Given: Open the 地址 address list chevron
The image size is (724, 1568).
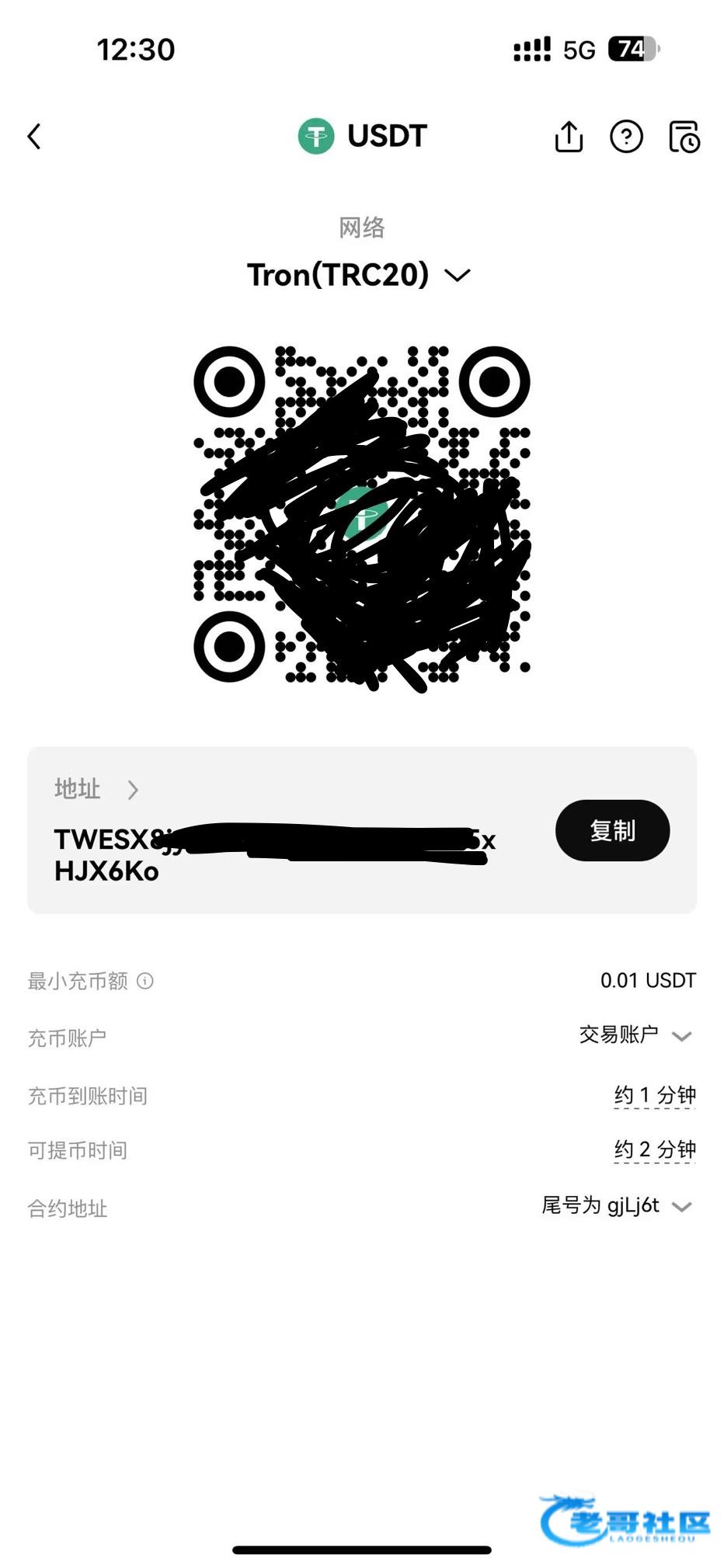Looking at the screenshot, I should click(133, 790).
